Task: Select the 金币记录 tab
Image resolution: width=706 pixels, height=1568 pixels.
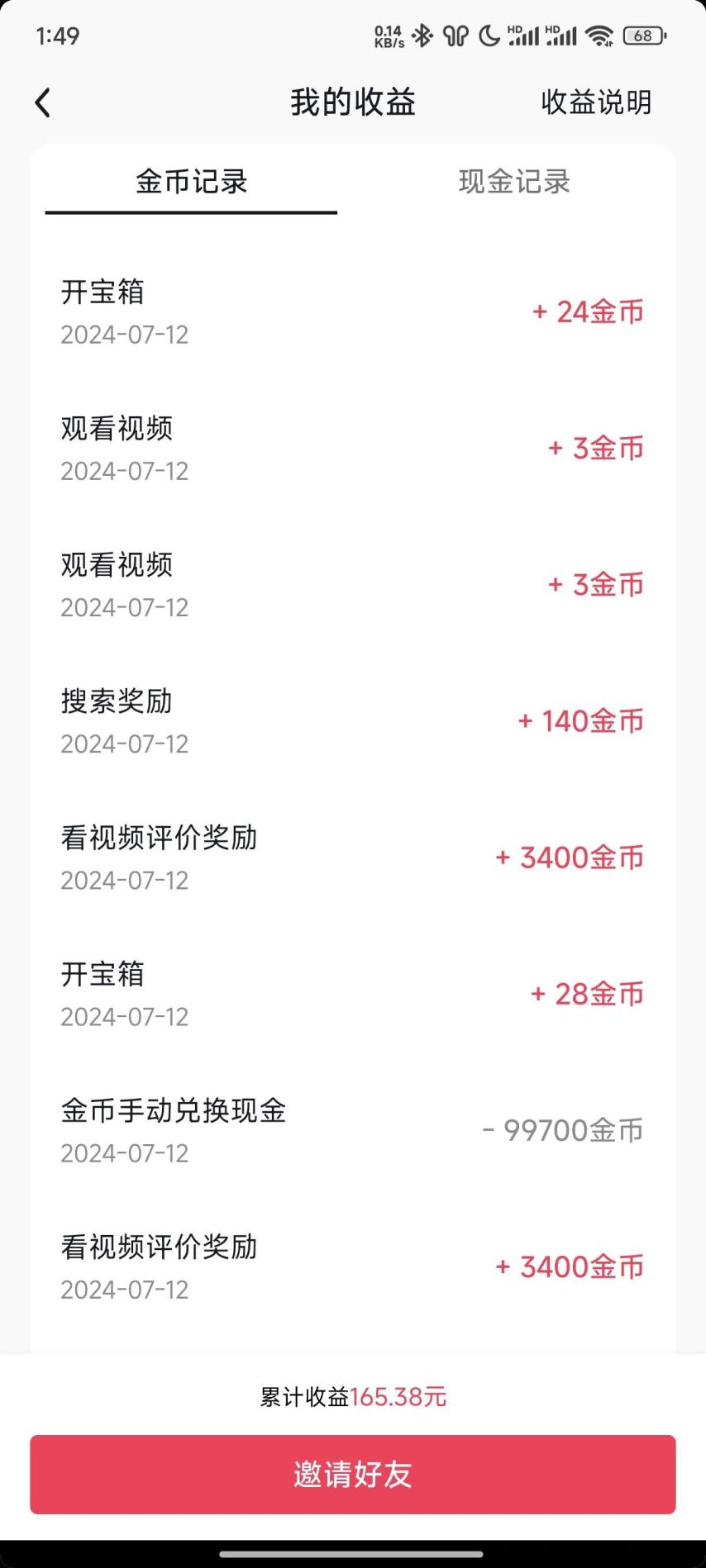Action: [x=191, y=182]
